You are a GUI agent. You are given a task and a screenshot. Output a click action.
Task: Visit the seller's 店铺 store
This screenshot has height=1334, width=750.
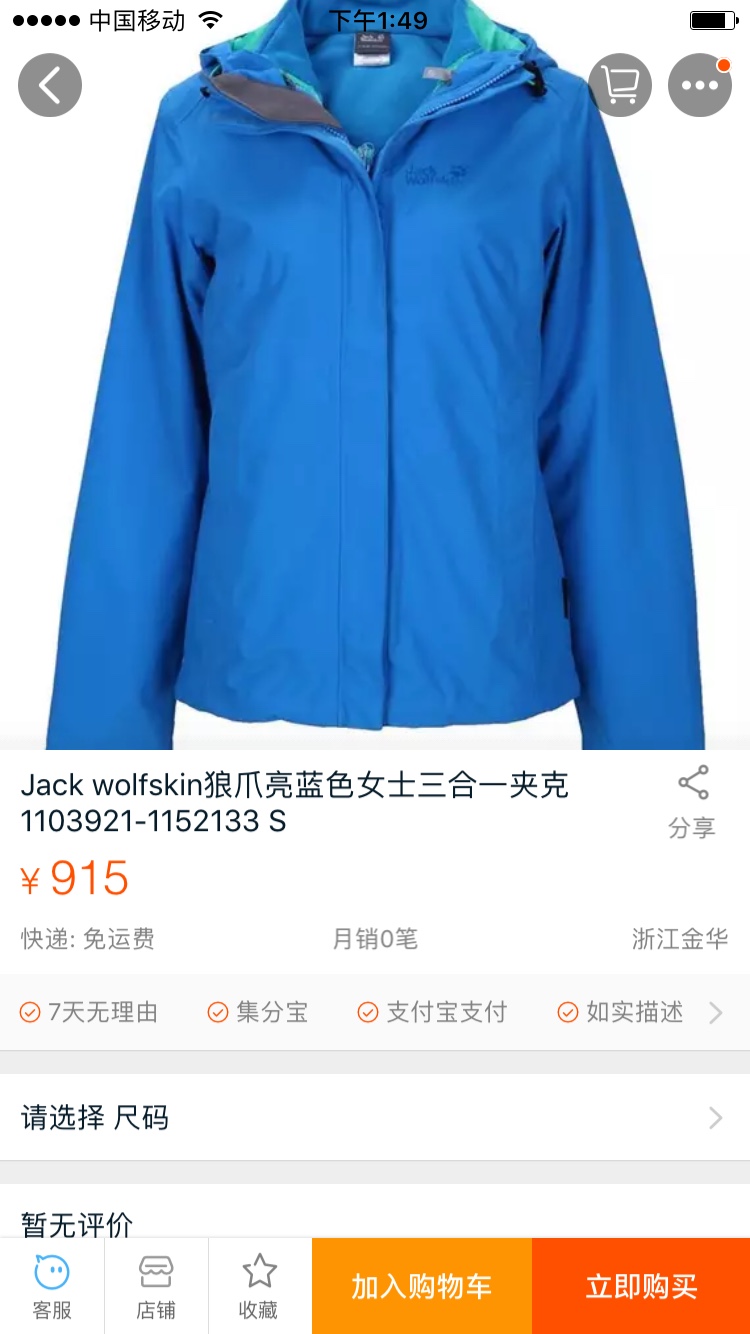click(156, 1286)
